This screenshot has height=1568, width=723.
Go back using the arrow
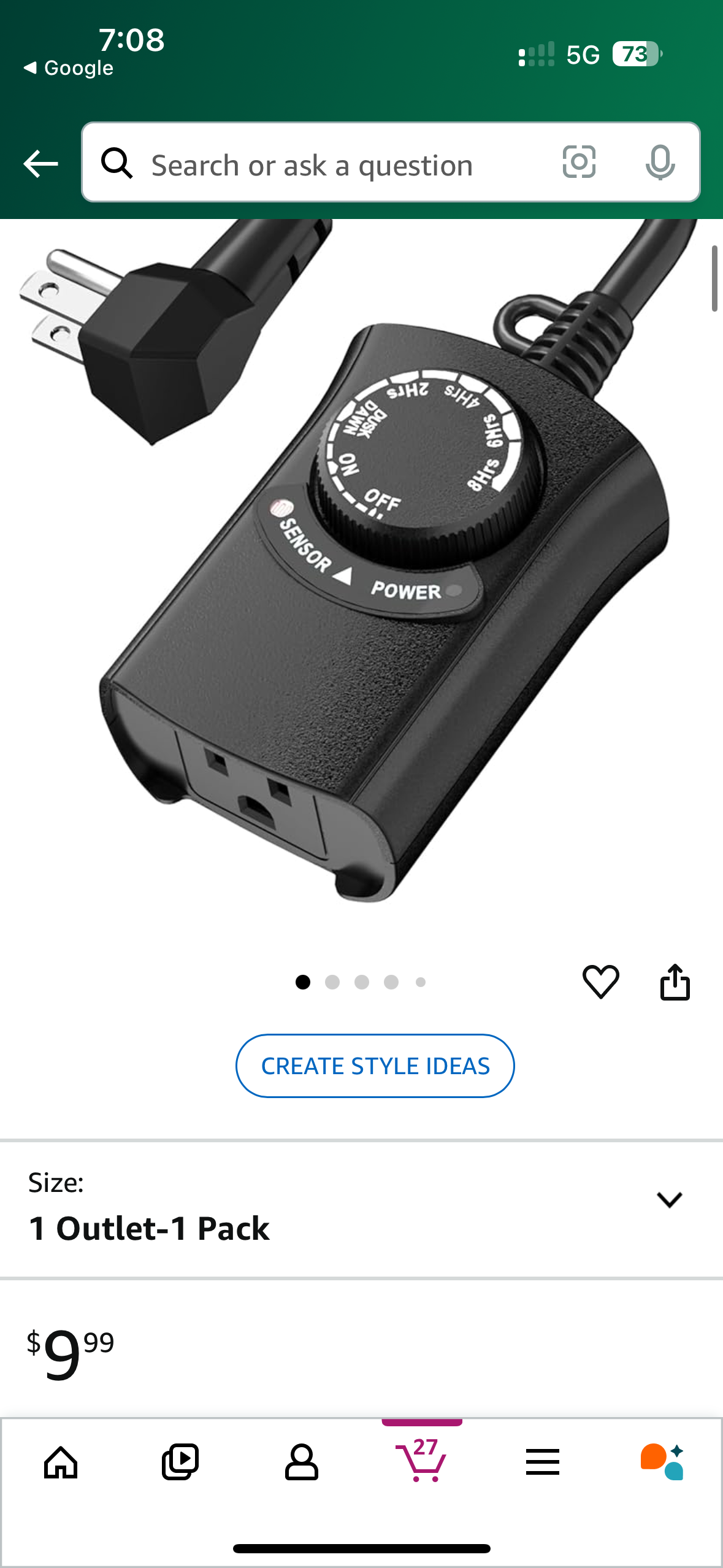(x=40, y=163)
